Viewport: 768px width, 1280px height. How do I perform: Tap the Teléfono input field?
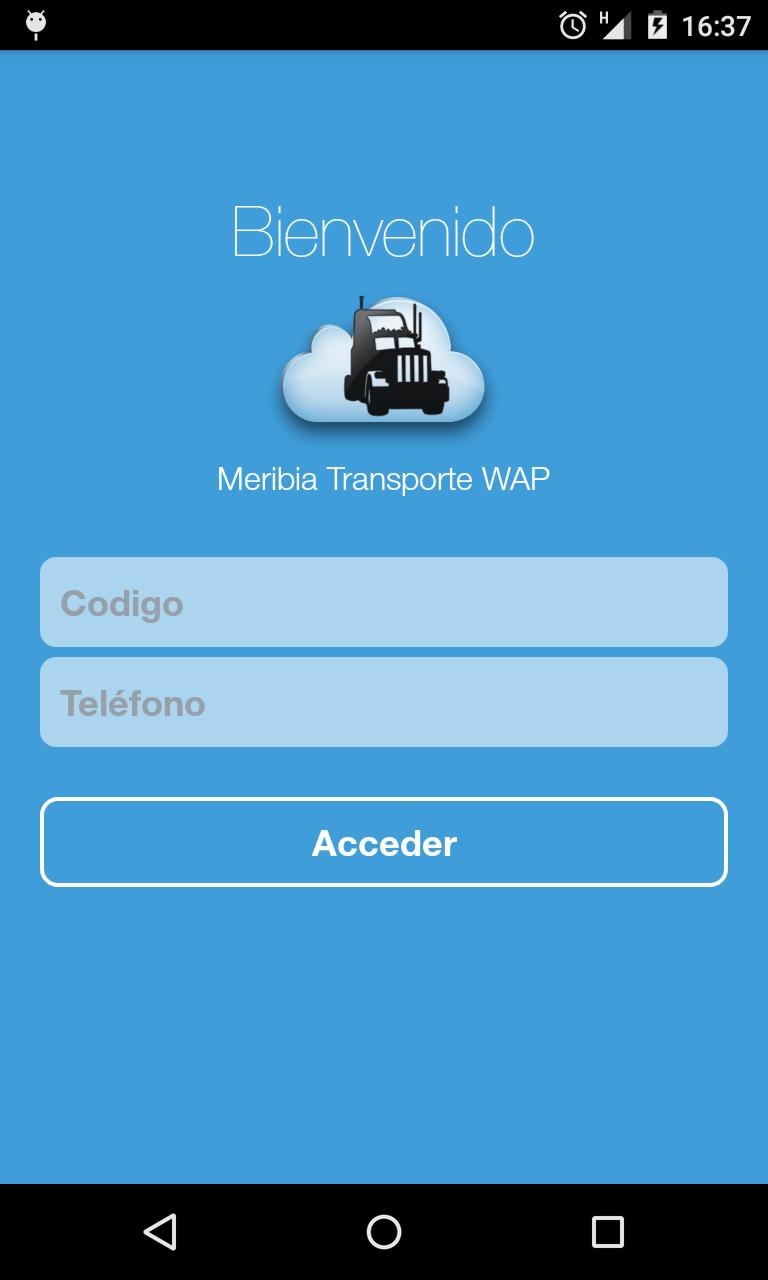click(x=383, y=701)
